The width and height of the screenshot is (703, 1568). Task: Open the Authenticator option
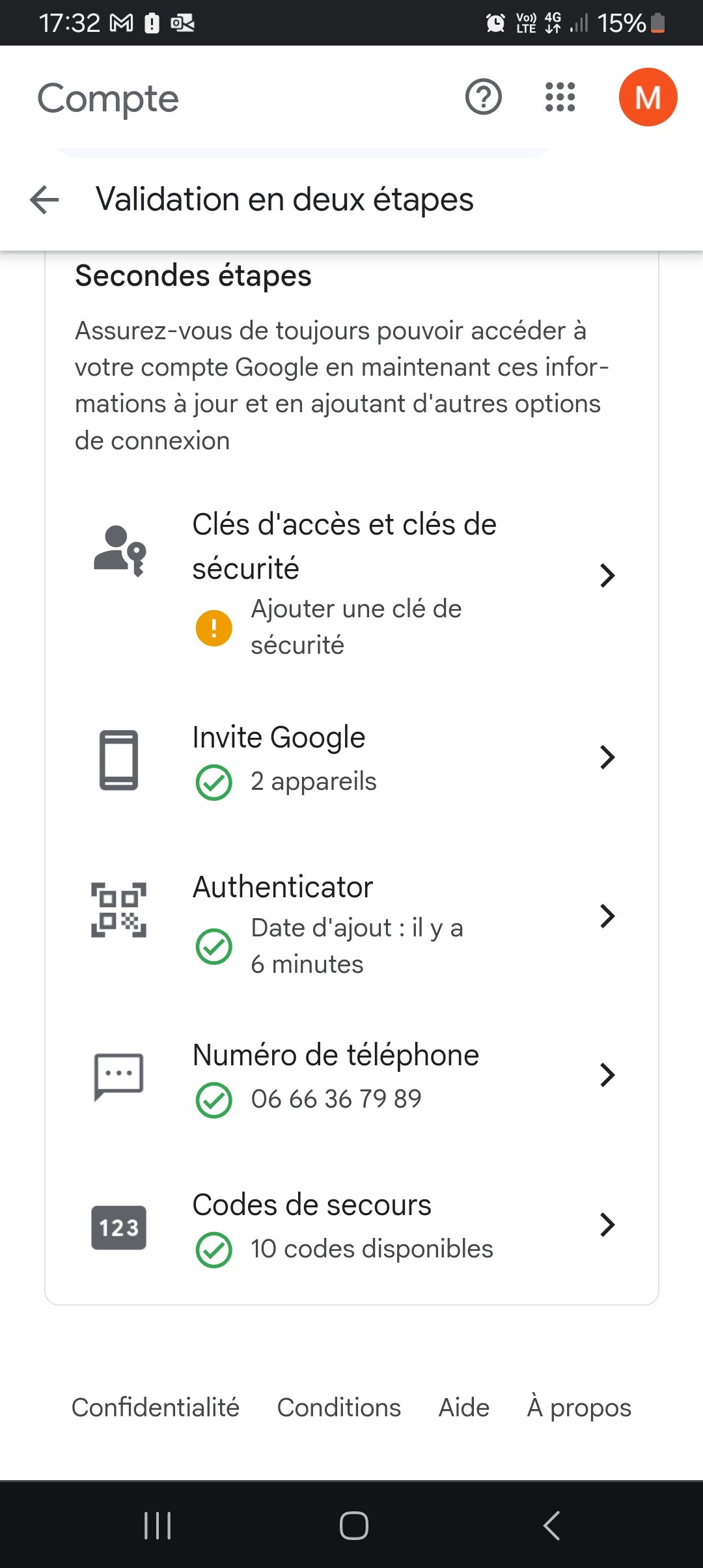[x=351, y=917]
